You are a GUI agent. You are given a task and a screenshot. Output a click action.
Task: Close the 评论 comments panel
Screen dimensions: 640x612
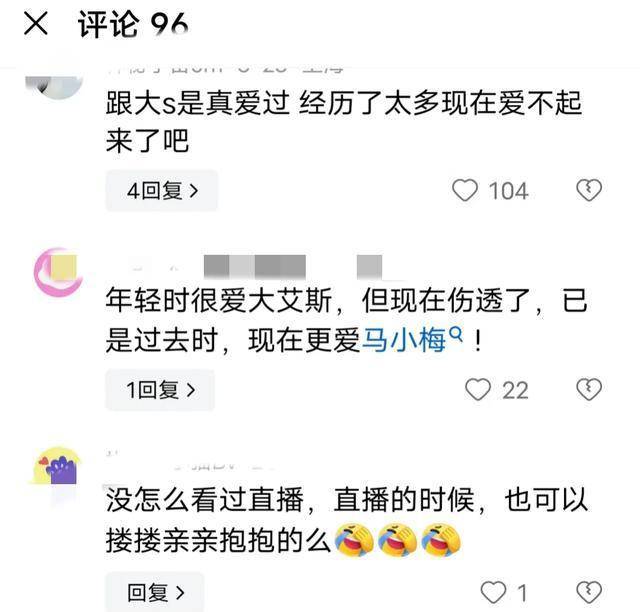[35, 24]
